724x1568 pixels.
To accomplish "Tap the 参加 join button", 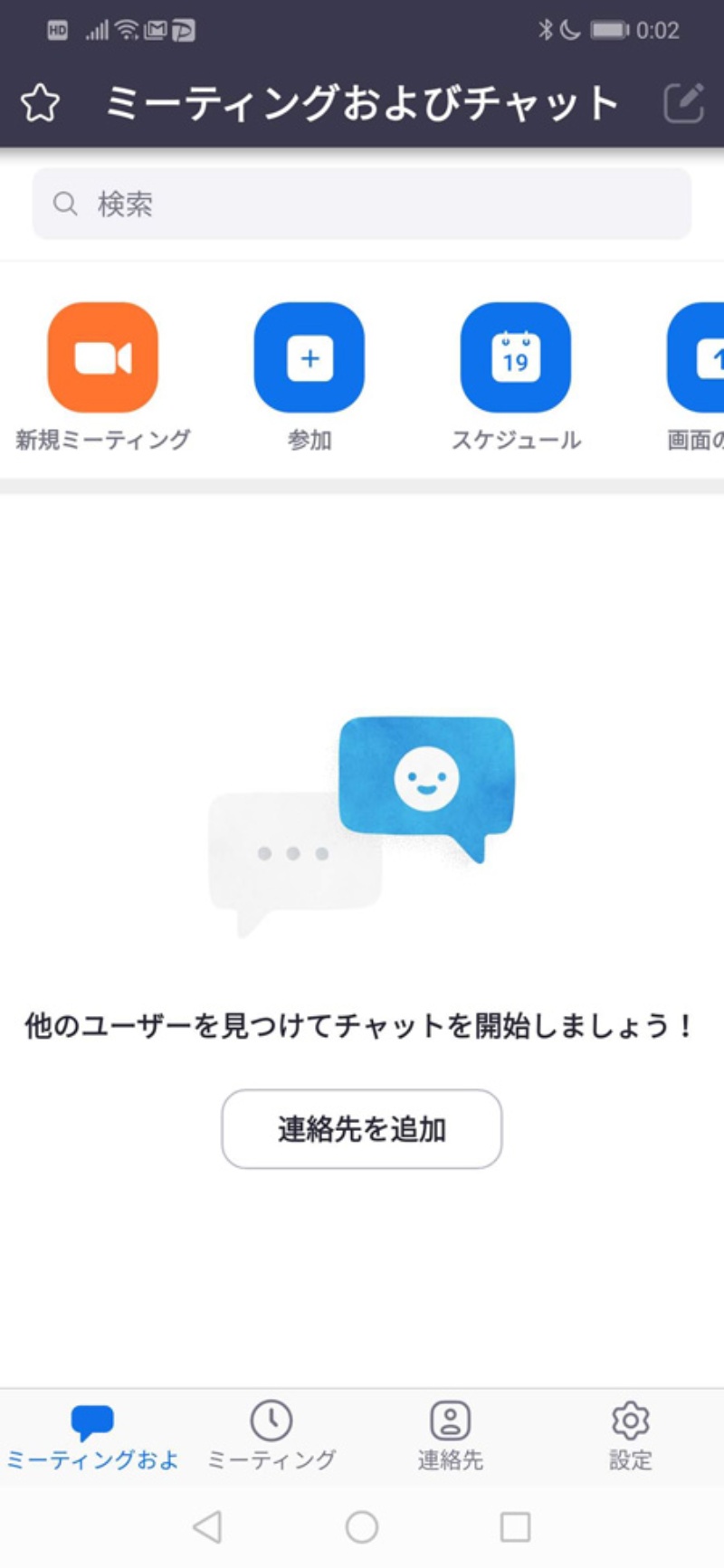I will [310, 358].
